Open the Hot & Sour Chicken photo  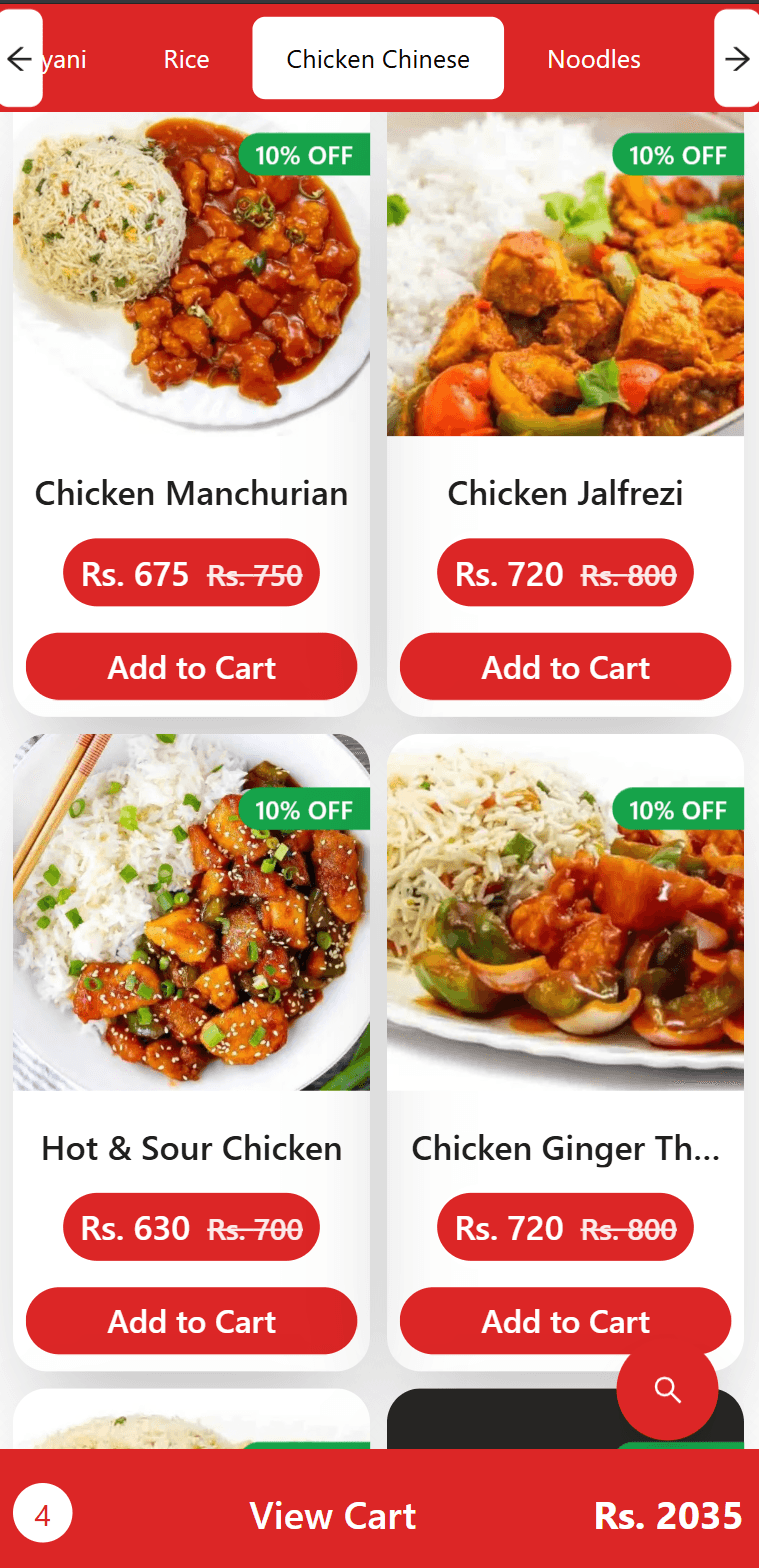point(191,912)
